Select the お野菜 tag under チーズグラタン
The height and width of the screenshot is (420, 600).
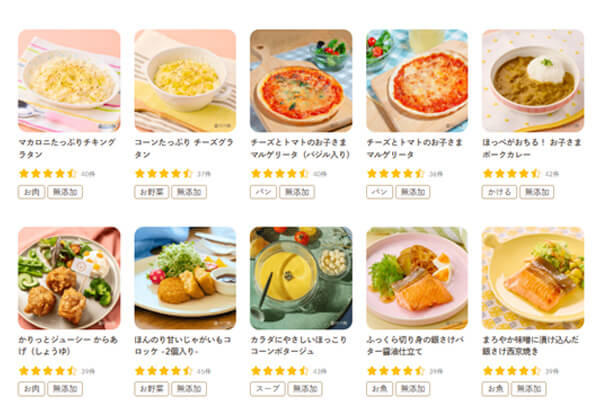pyautogui.click(x=152, y=191)
